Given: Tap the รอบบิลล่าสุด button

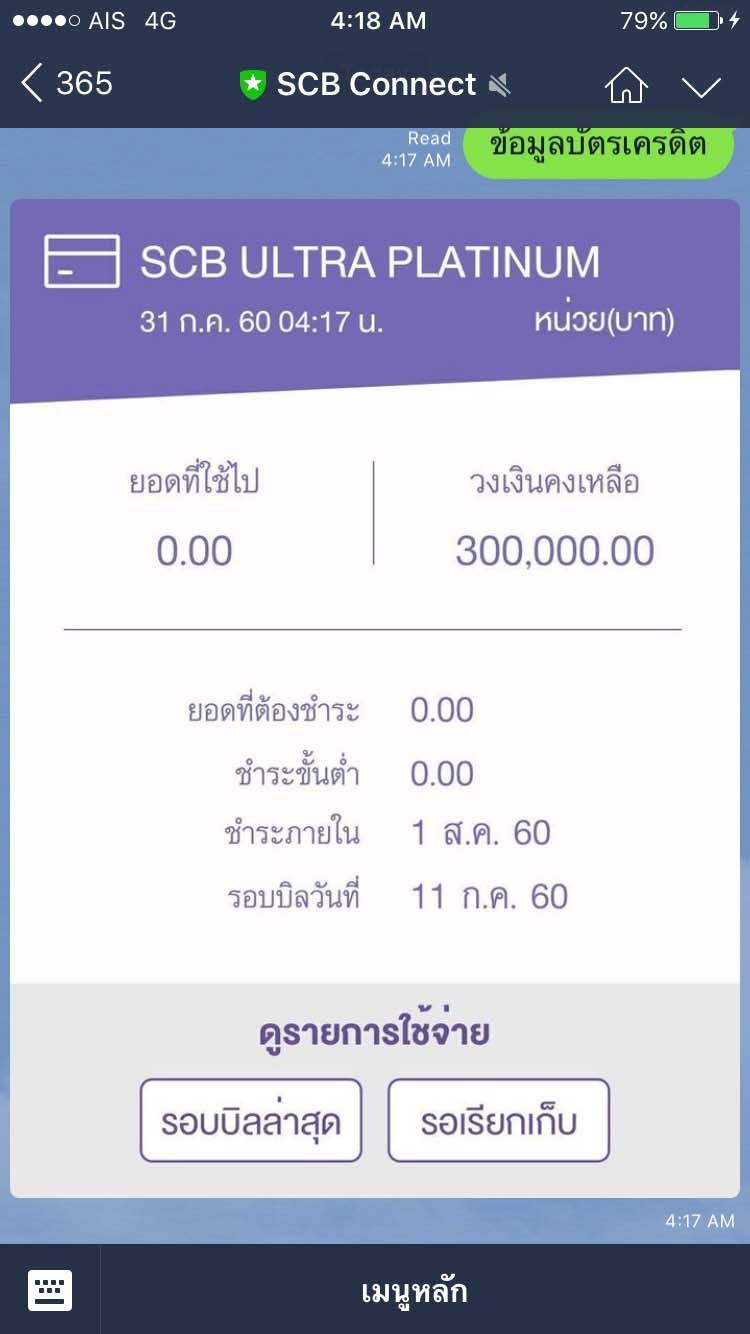Looking at the screenshot, I should click(x=250, y=1121).
